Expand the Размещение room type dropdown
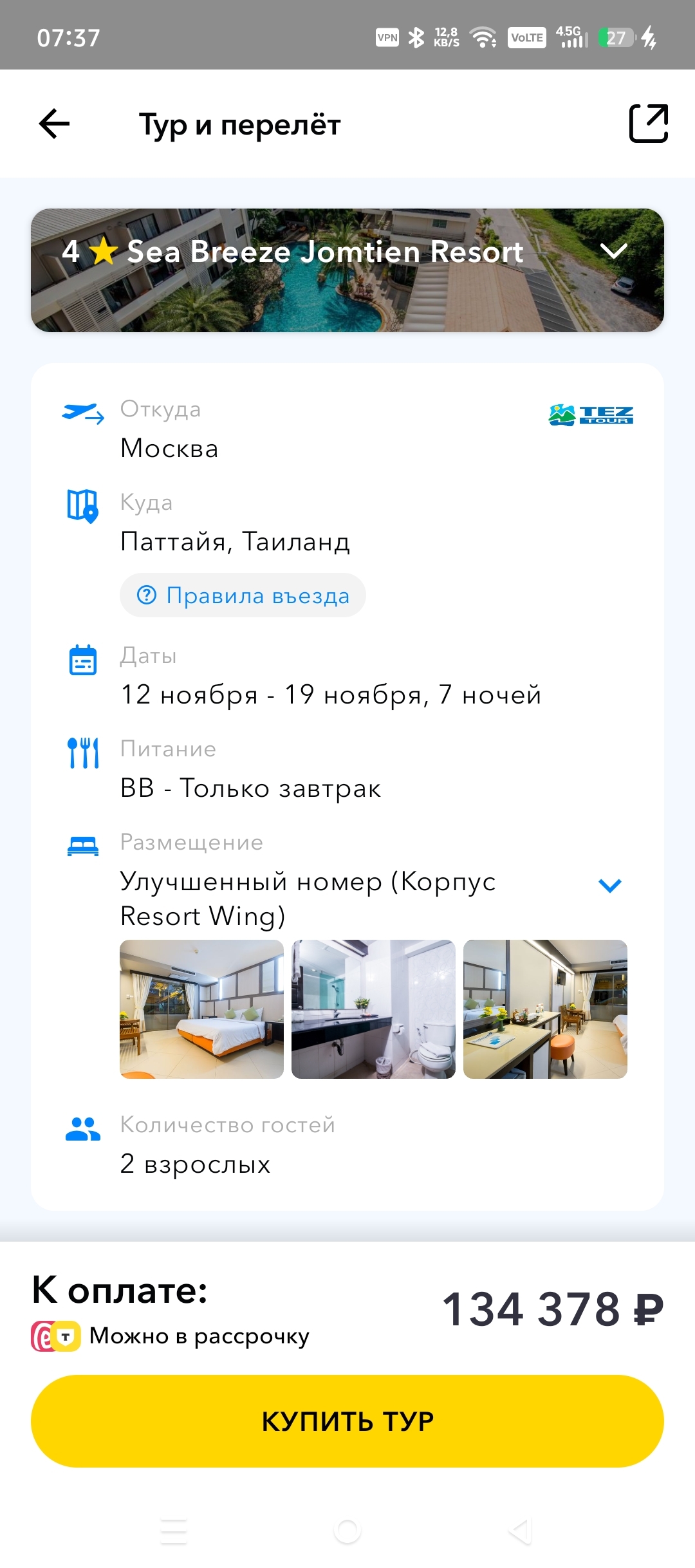The image size is (695, 1568). [609, 886]
